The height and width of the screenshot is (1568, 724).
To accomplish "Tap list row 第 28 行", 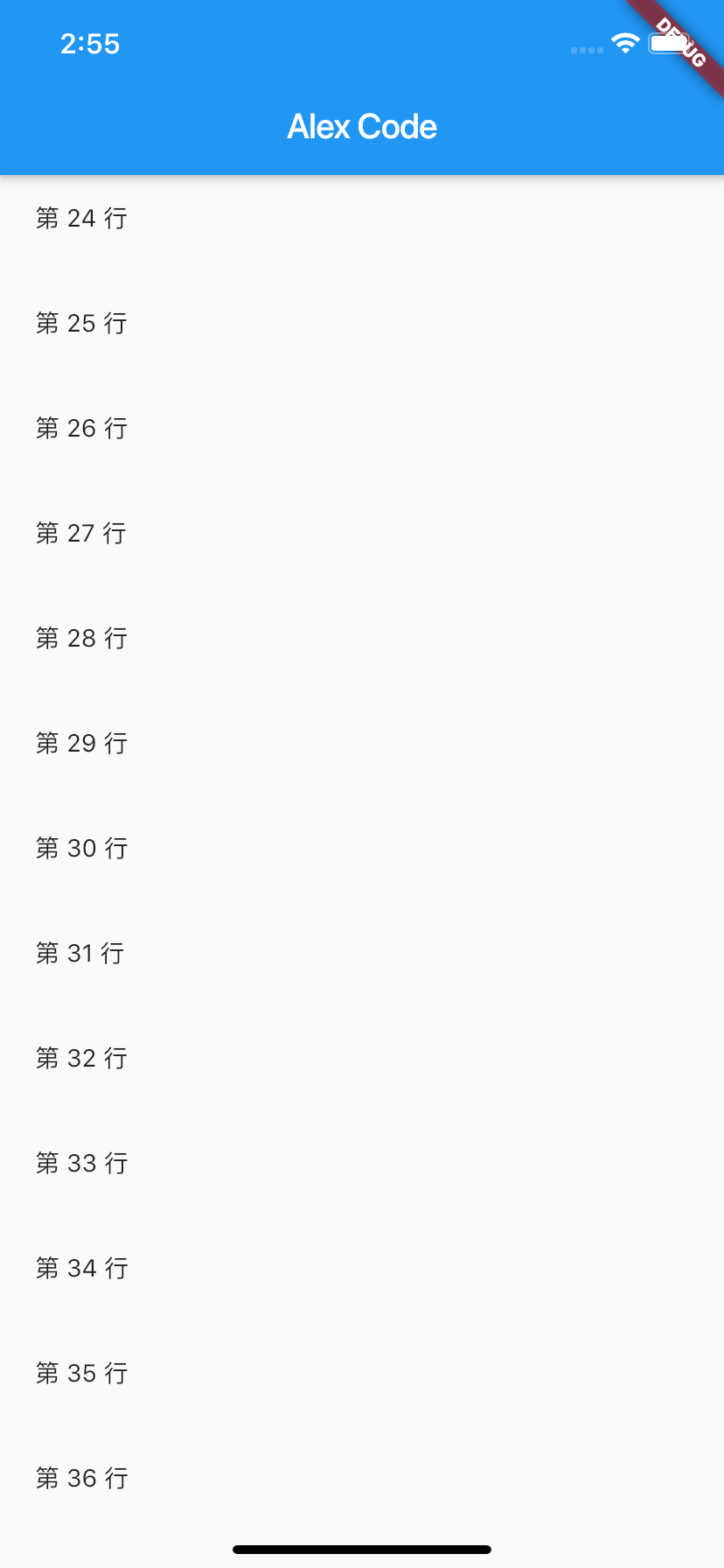I will tap(82, 638).
